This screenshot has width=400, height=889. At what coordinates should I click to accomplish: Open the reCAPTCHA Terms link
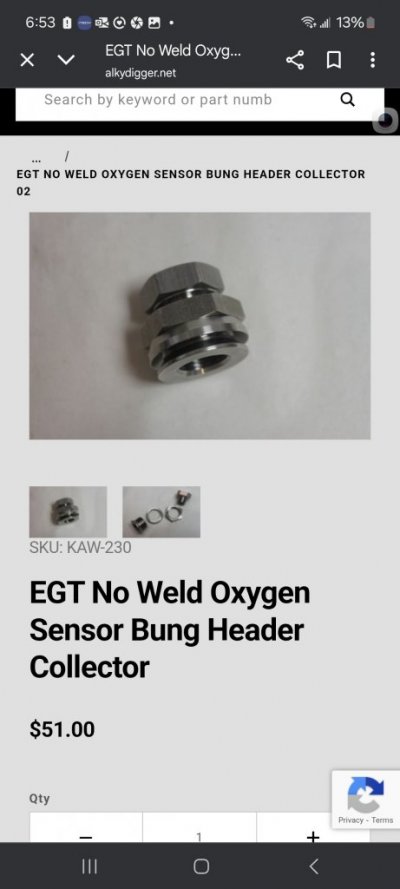pos(382,820)
